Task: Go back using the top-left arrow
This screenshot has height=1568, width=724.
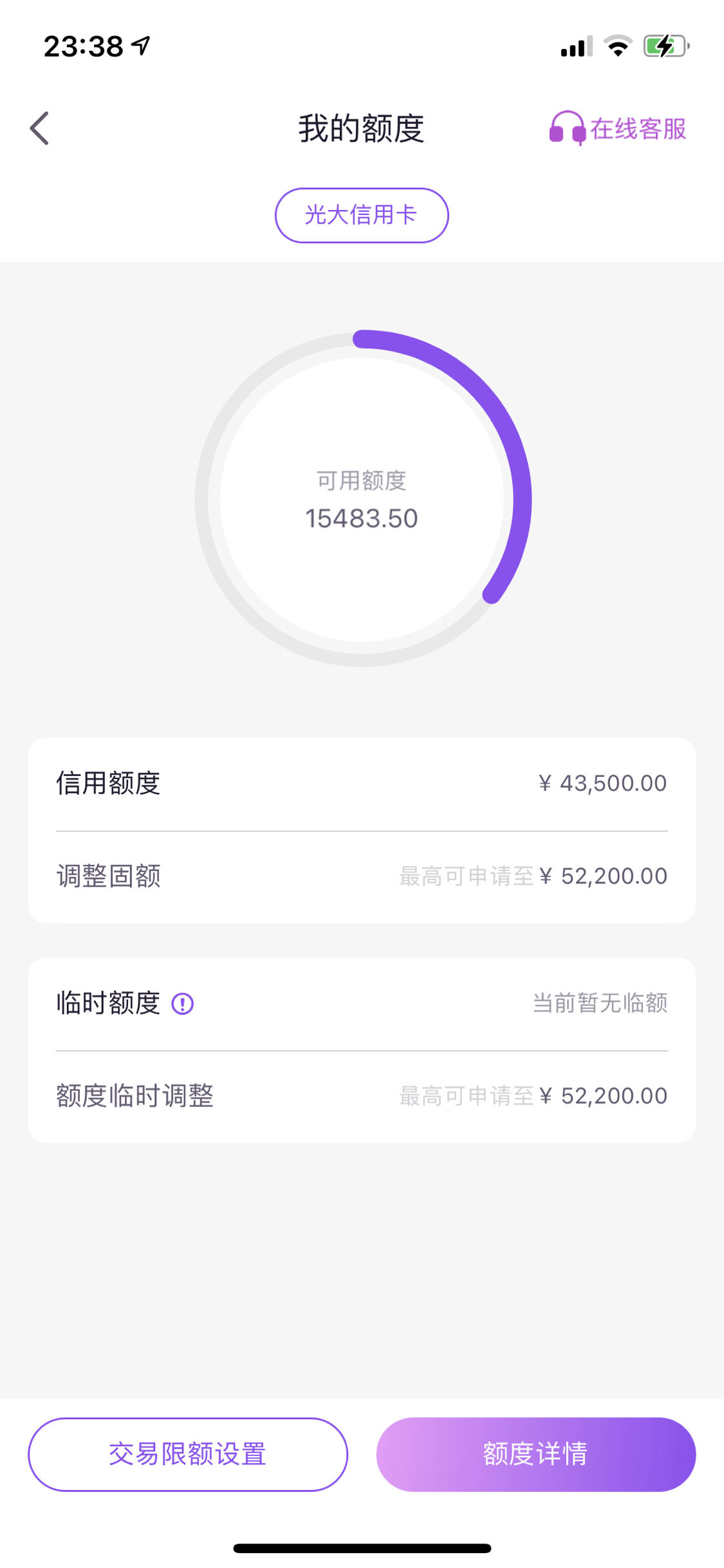Action: [x=40, y=128]
